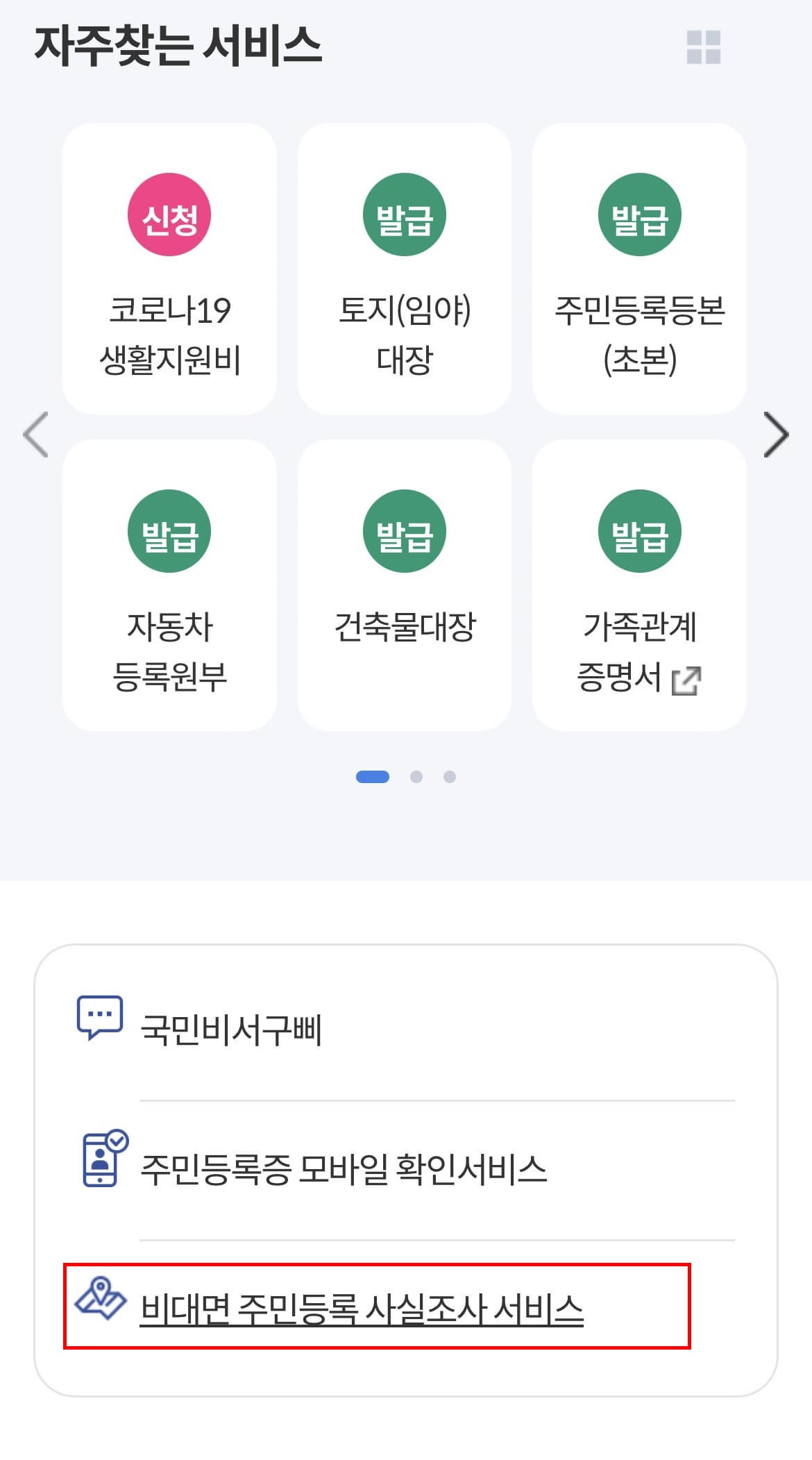
Task: Select the second pagination dot
Action: (416, 778)
